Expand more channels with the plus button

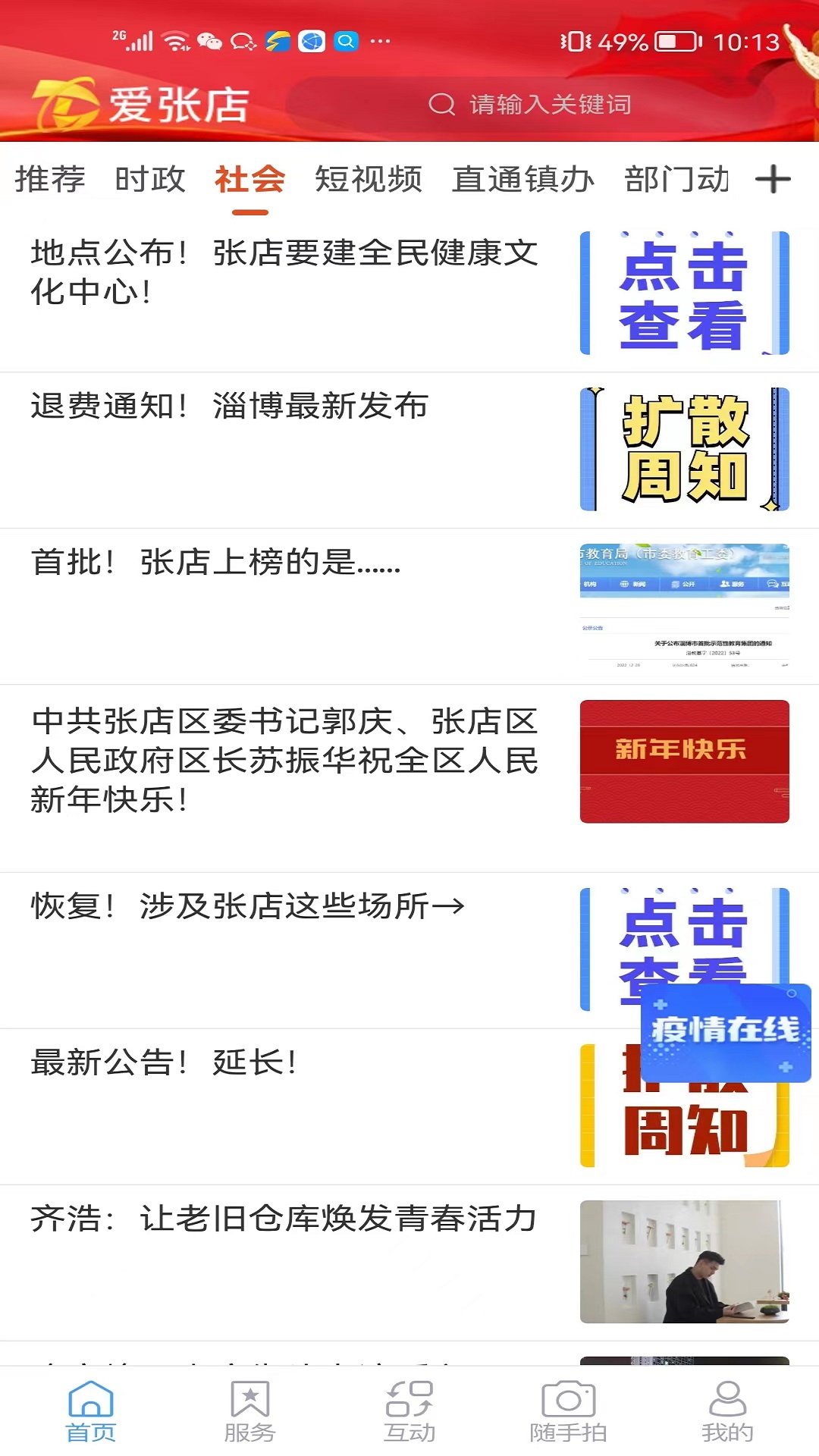774,180
